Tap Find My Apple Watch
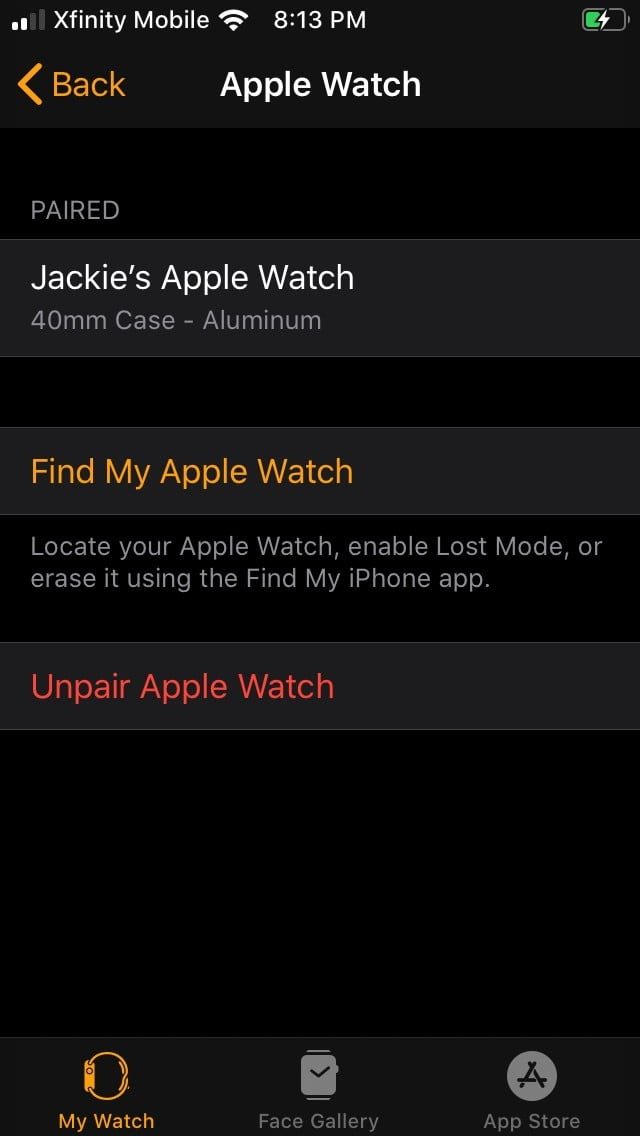640x1136 pixels. pos(320,471)
